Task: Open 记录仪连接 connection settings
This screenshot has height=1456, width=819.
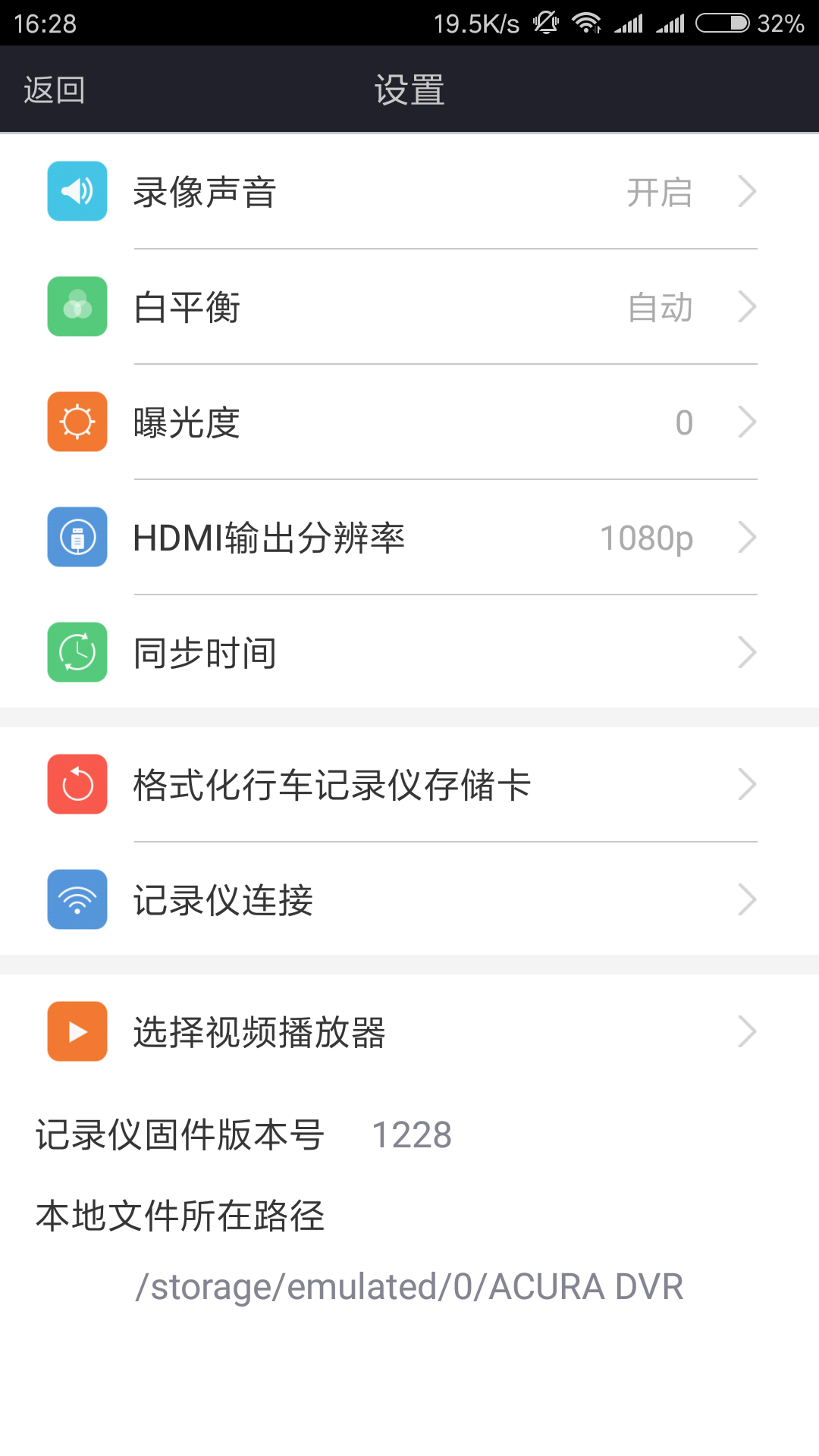Action: click(409, 900)
